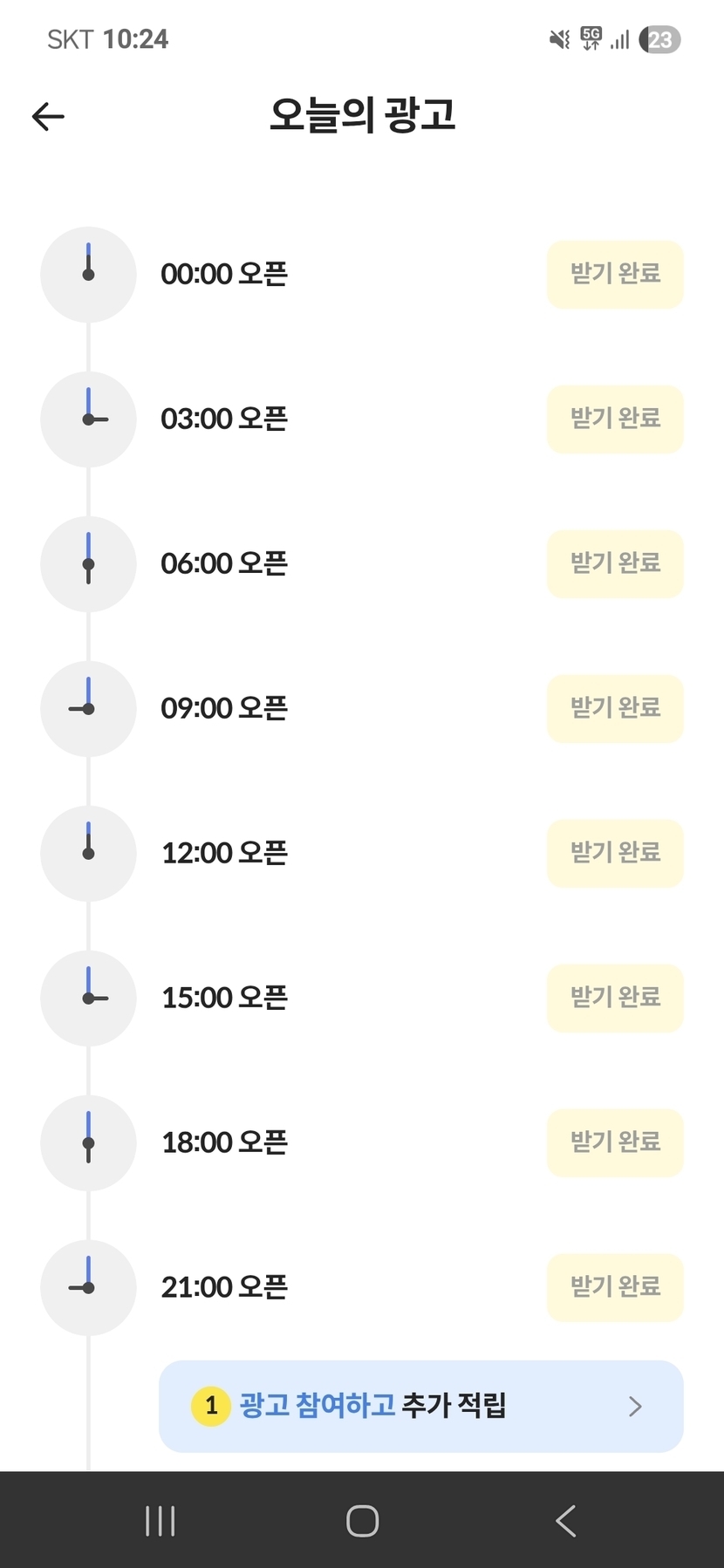Go to the home screen
The image size is (724, 1568).
362,1521
